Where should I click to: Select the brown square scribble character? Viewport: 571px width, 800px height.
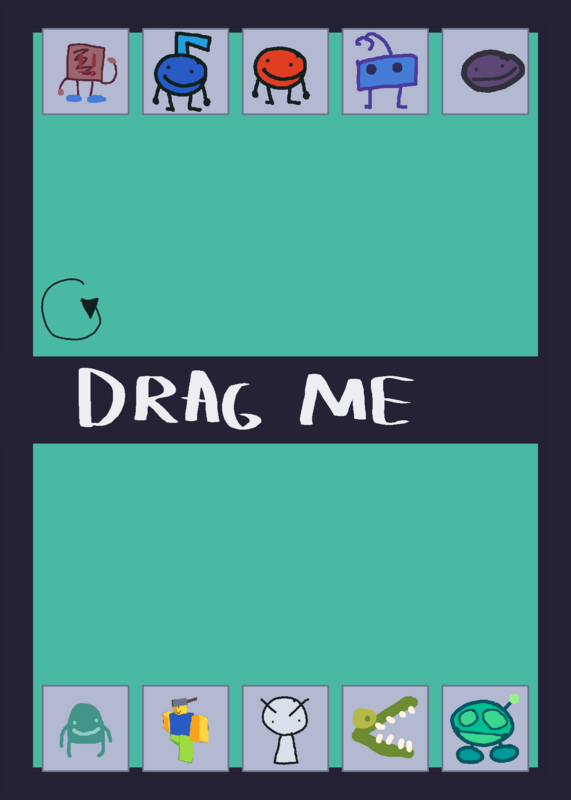tap(86, 71)
